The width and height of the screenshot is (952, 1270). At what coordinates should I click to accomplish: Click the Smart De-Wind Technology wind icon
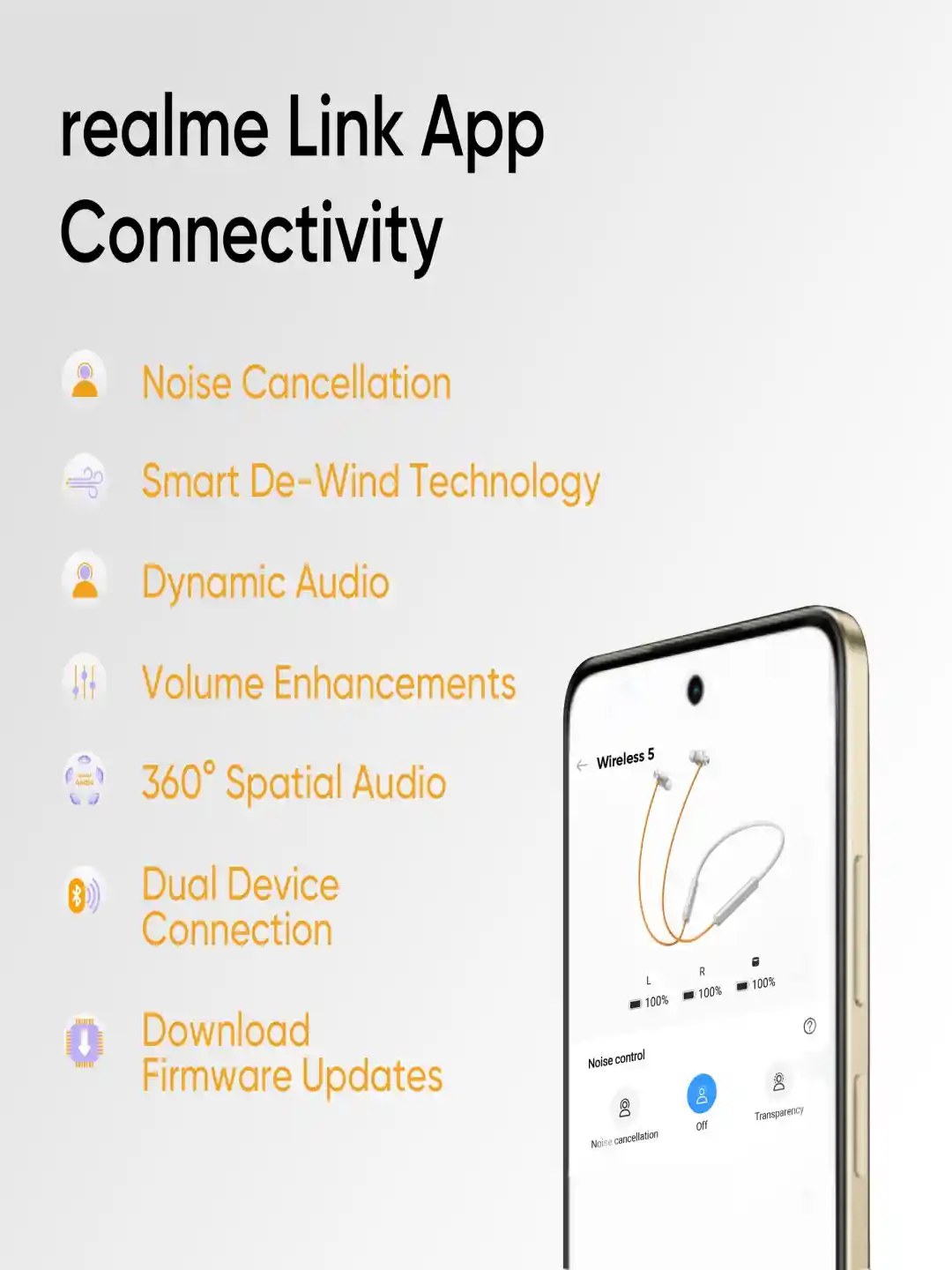click(x=84, y=481)
